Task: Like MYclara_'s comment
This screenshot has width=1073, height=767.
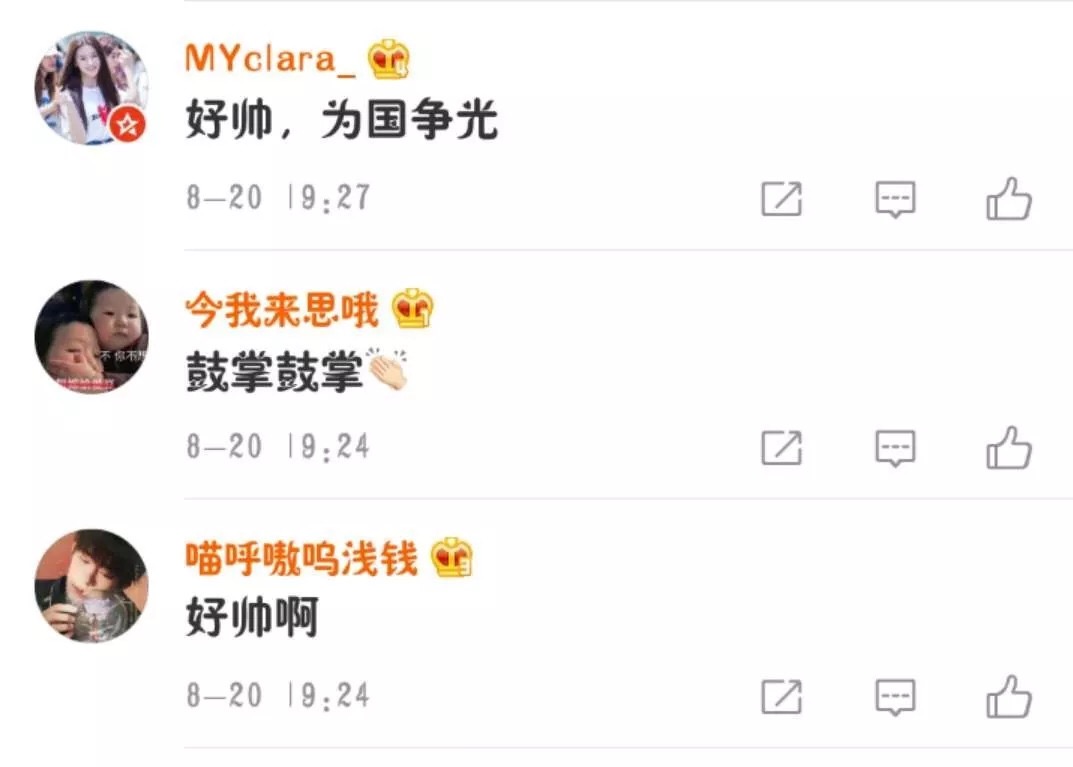Action: 1008,199
